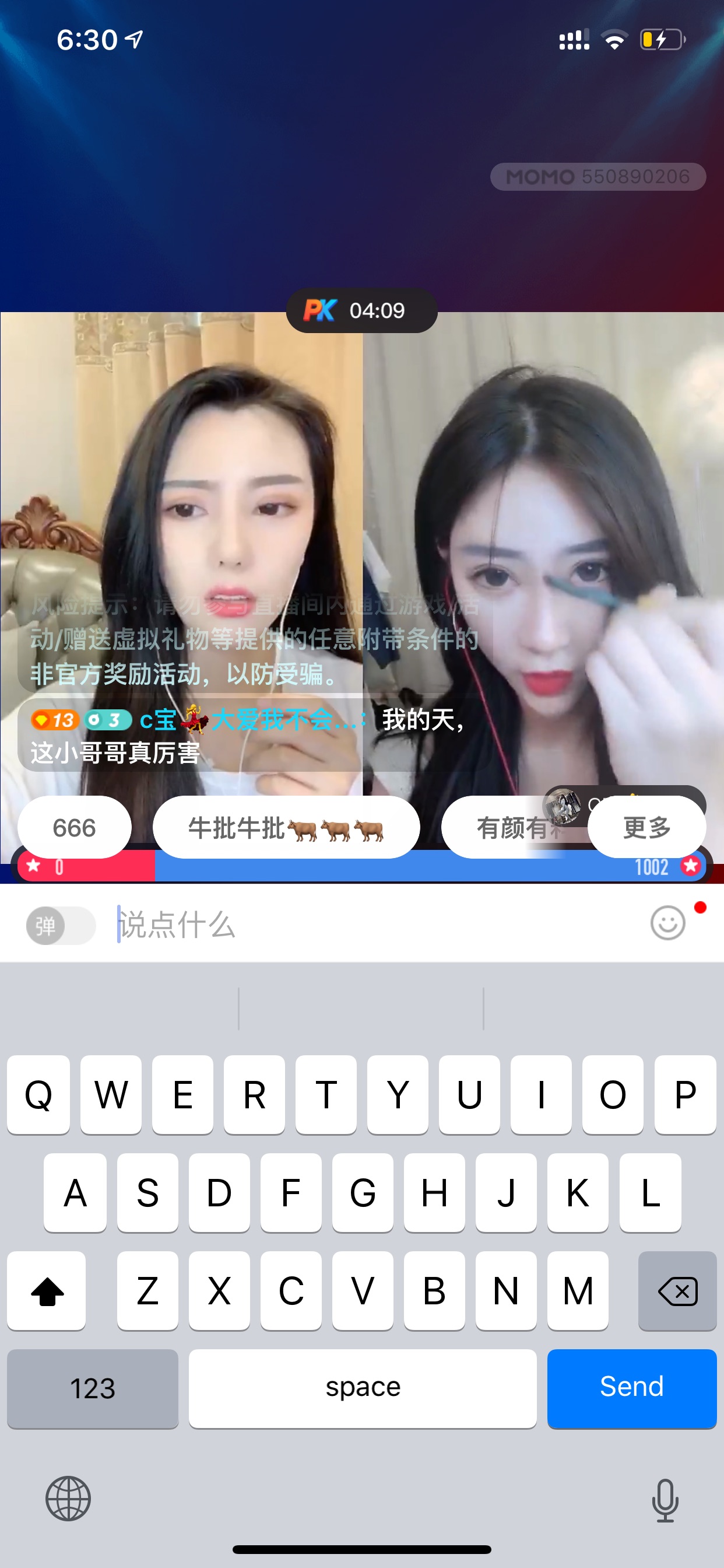Send the quick reply 666
Image resolution: width=724 pixels, height=1568 pixels.
pos(74,827)
